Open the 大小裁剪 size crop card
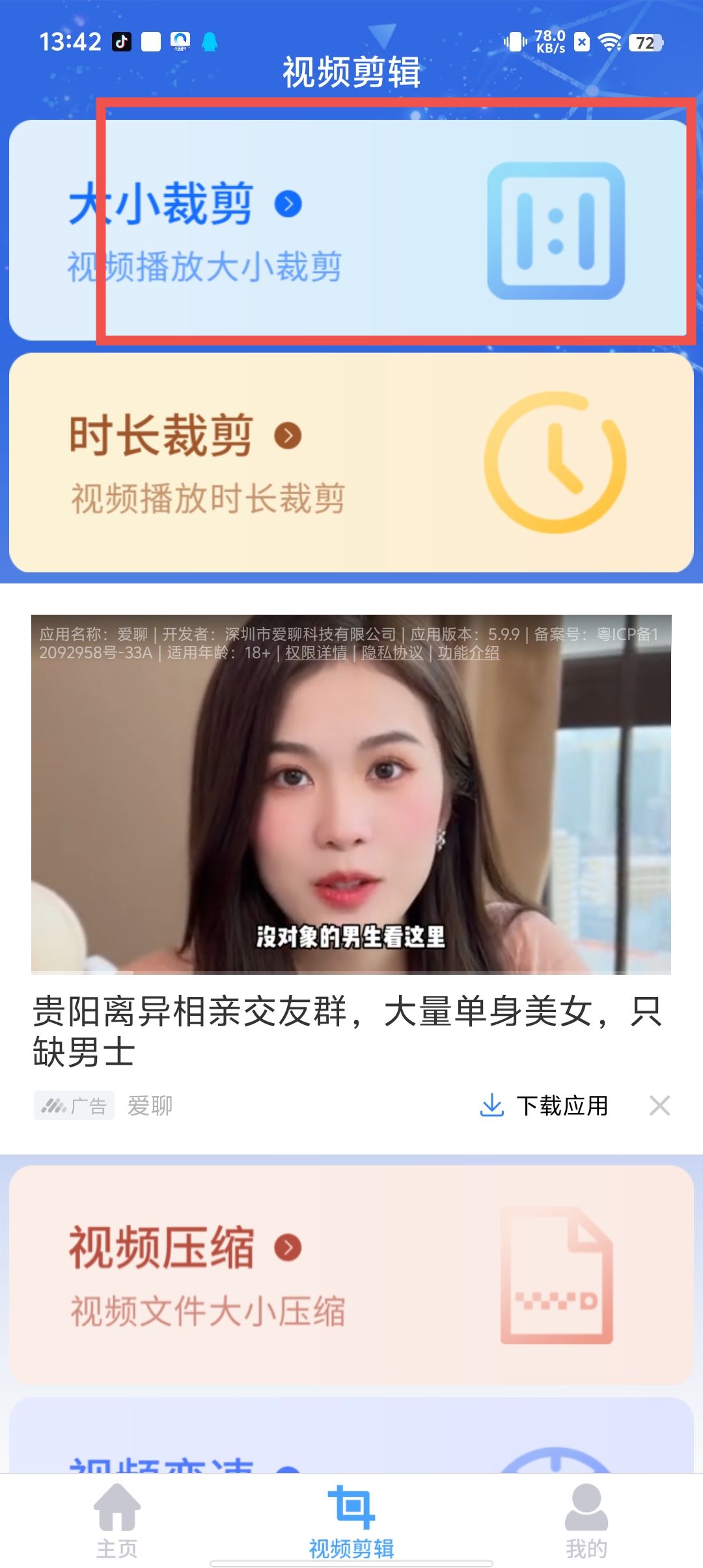The width and height of the screenshot is (703, 1568). point(351,229)
